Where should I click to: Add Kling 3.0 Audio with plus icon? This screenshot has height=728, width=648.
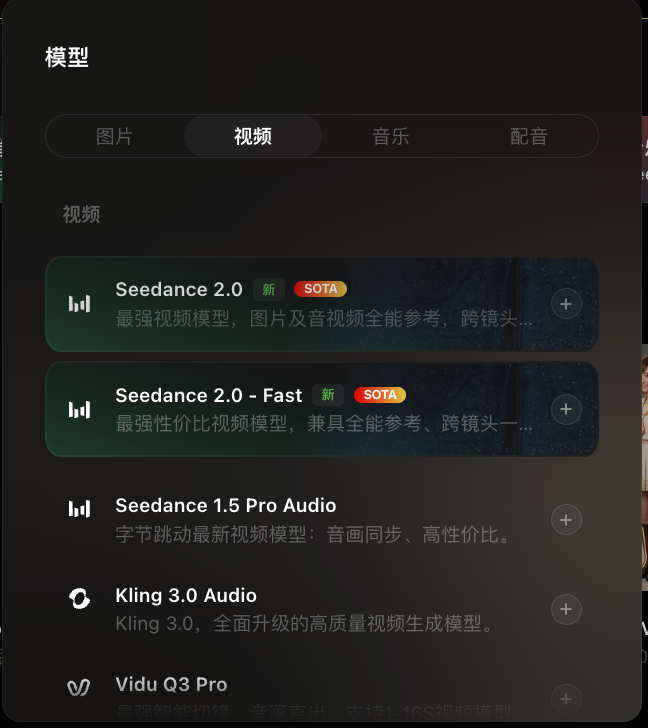point(567,609)
